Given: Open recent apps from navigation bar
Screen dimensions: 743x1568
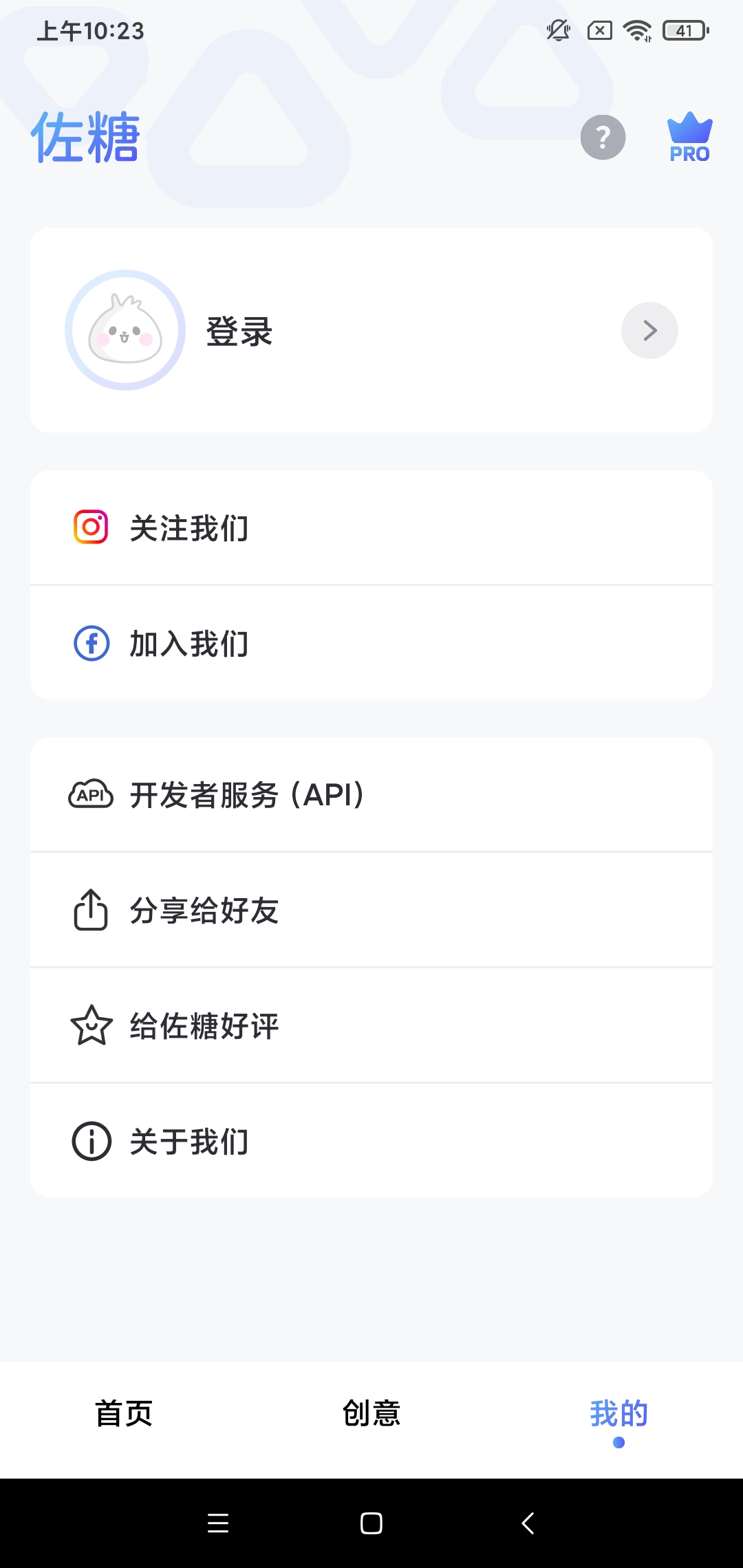Looking at the screenshot, I should tap(218, 1523).
